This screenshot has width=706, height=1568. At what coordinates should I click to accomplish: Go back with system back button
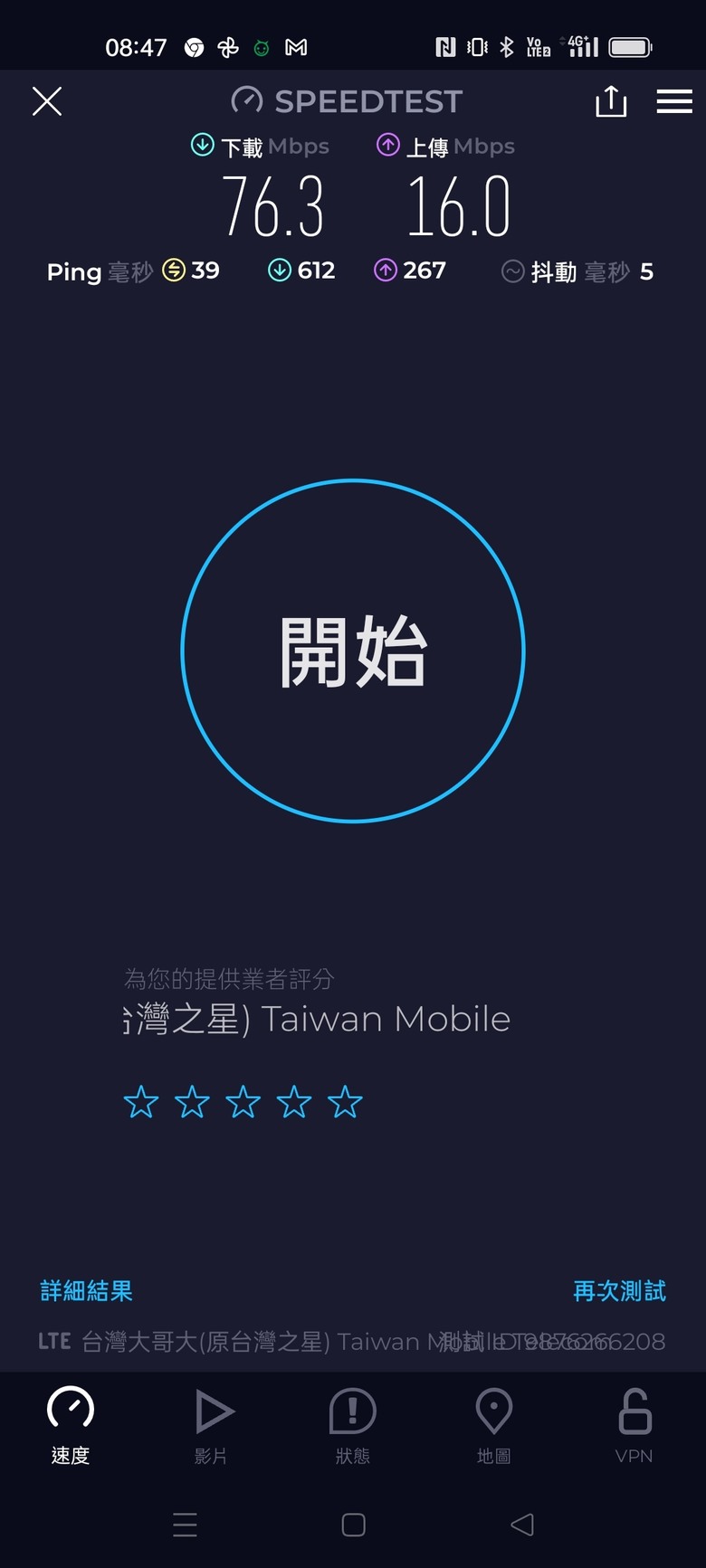[x=522, y=1525]
